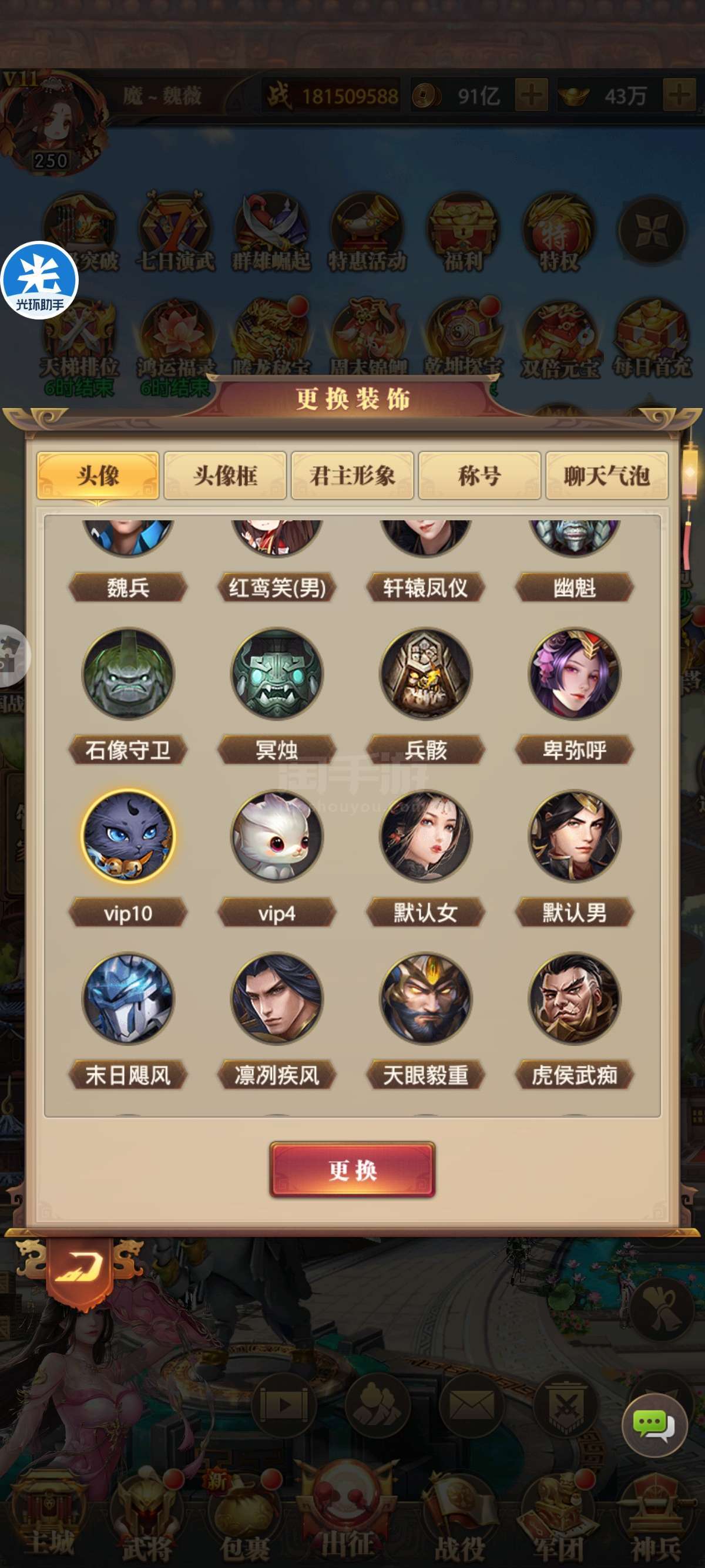Select the 石像守卫 avatar
The width and height of the screenshot is (705, 1568).
point(128,674)
